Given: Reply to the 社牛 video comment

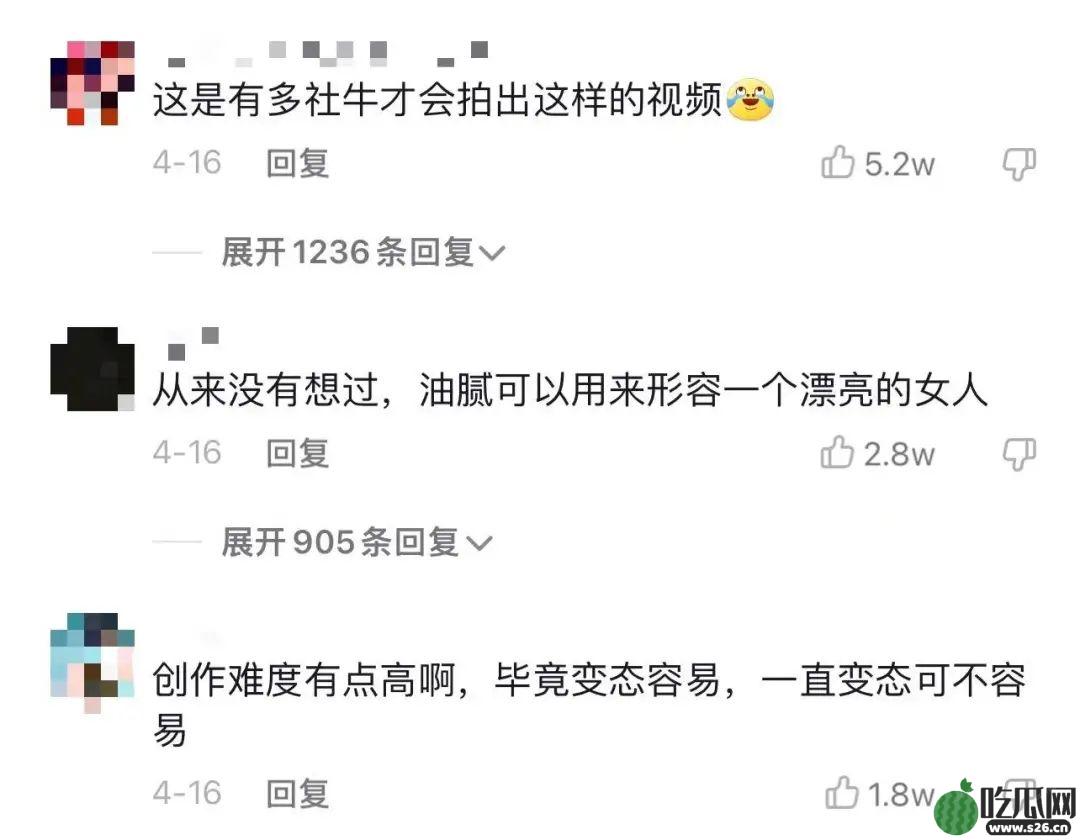Looking at the screenshot, I should click(297, 163).
